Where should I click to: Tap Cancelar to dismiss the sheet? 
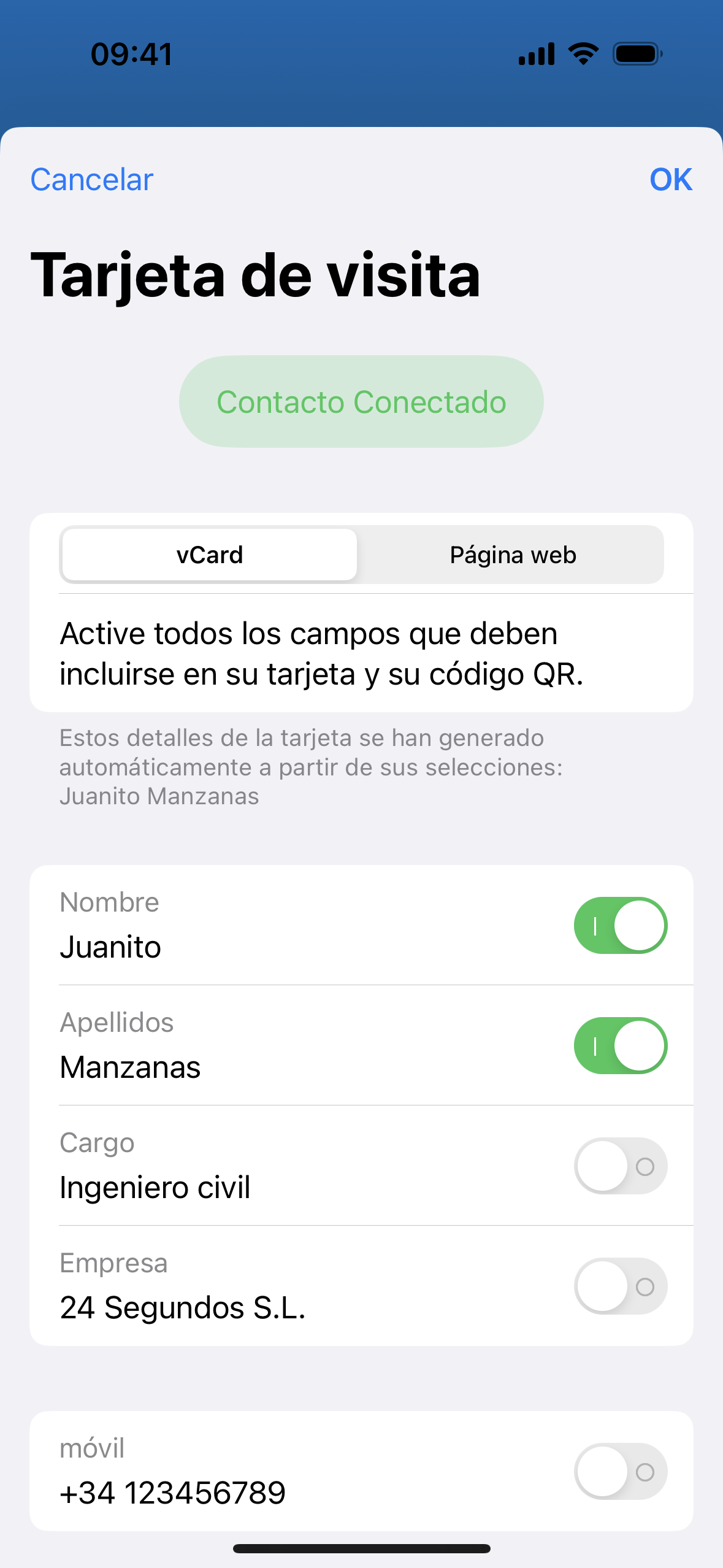92,180
